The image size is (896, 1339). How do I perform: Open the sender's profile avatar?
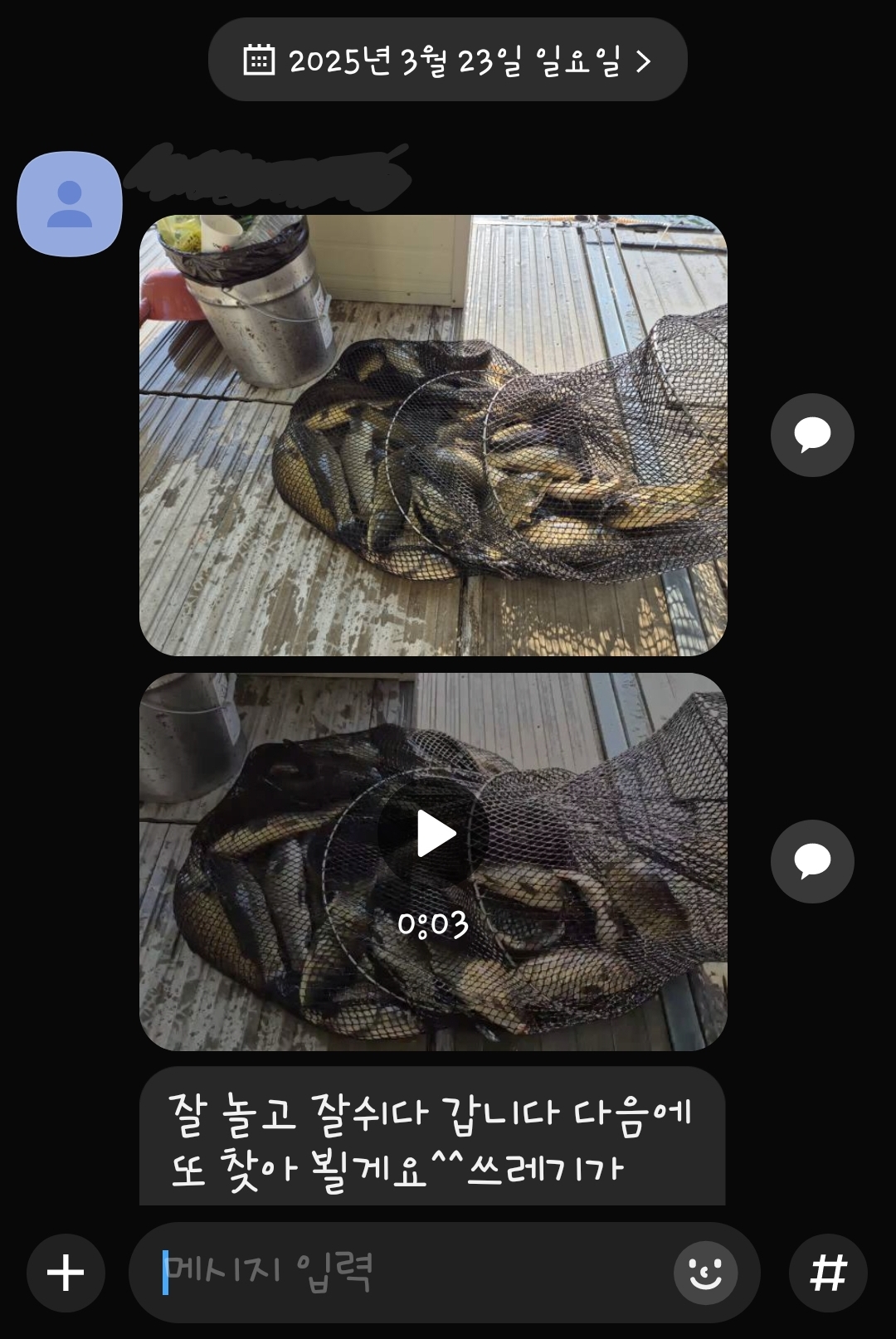click(70, 204)
